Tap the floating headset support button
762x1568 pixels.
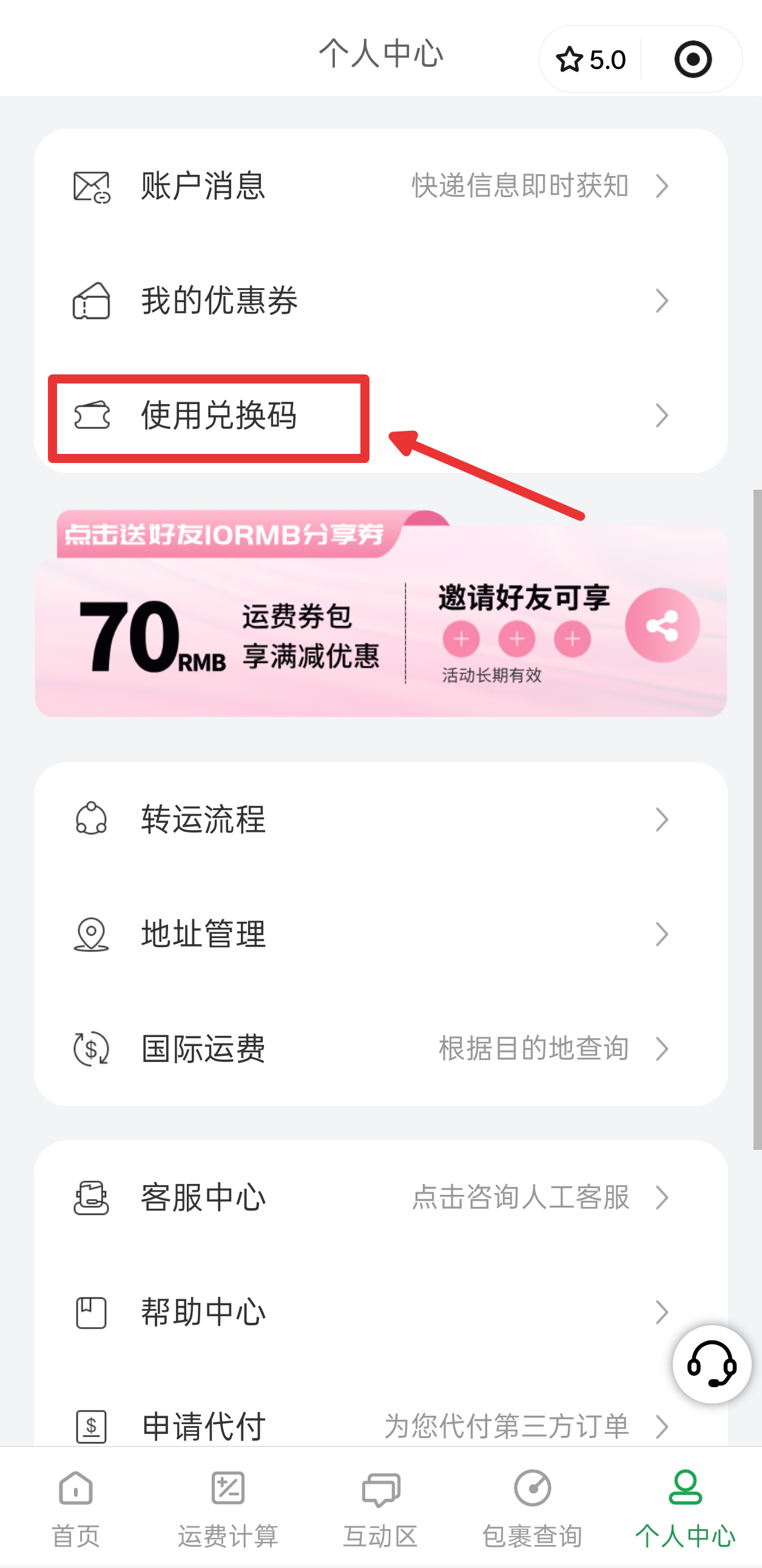point(712,1364)
